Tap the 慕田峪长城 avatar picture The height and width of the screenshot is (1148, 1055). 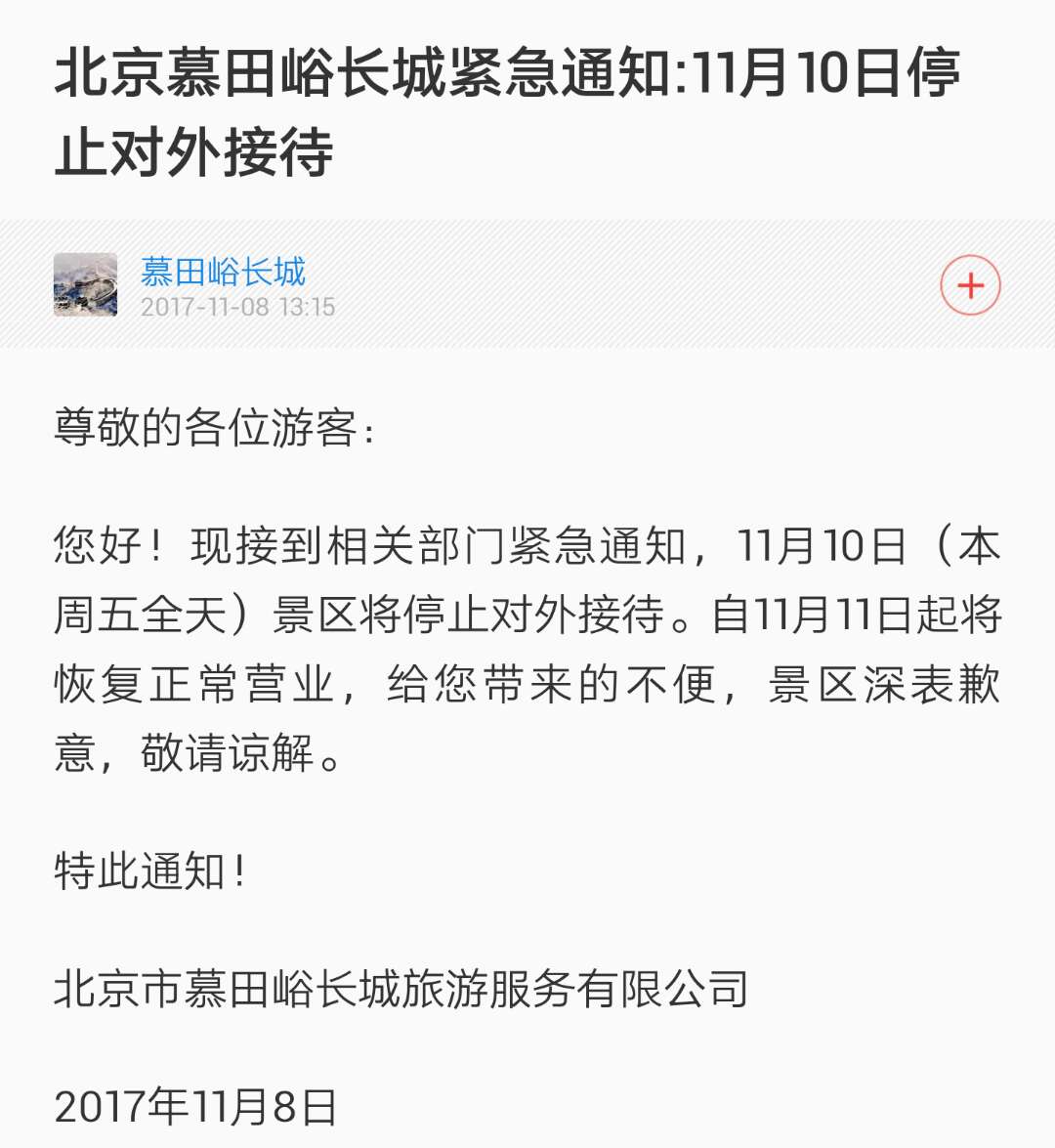(85, 285)
